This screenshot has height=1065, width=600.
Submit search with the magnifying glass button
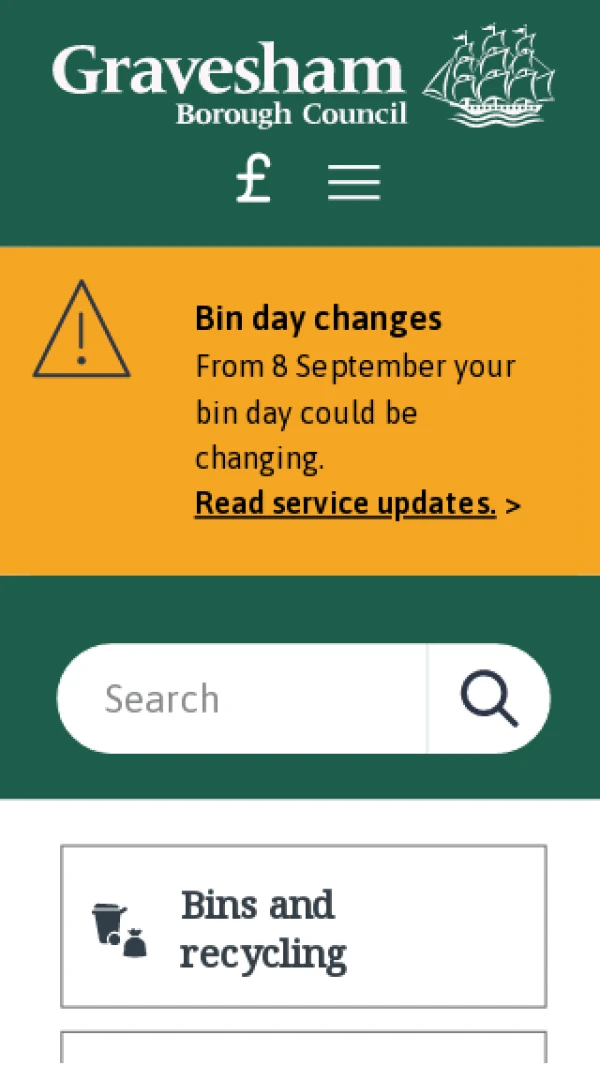pyautogui.click(x=489, y=698)
